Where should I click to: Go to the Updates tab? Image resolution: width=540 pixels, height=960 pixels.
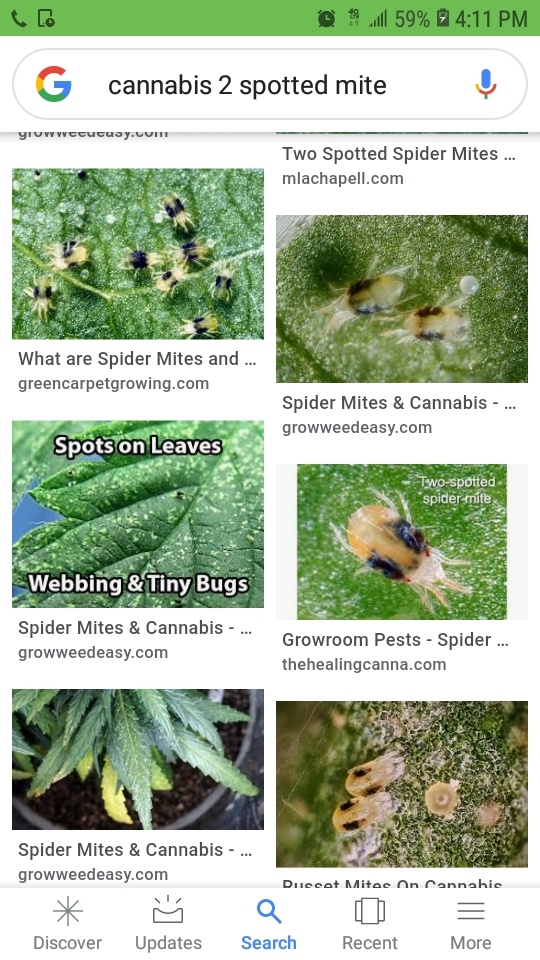(x=168, y=924)
